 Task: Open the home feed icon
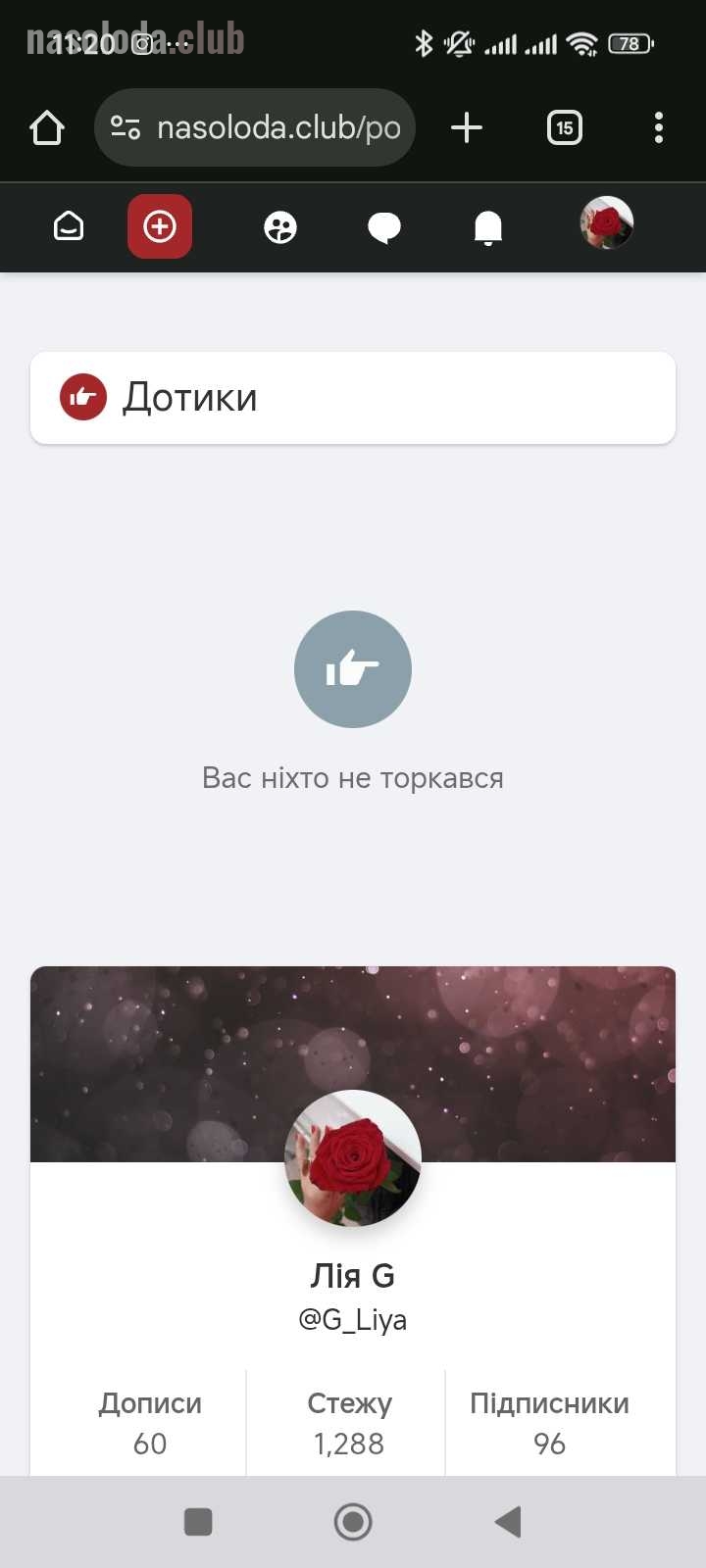click(x=68, y=226)
